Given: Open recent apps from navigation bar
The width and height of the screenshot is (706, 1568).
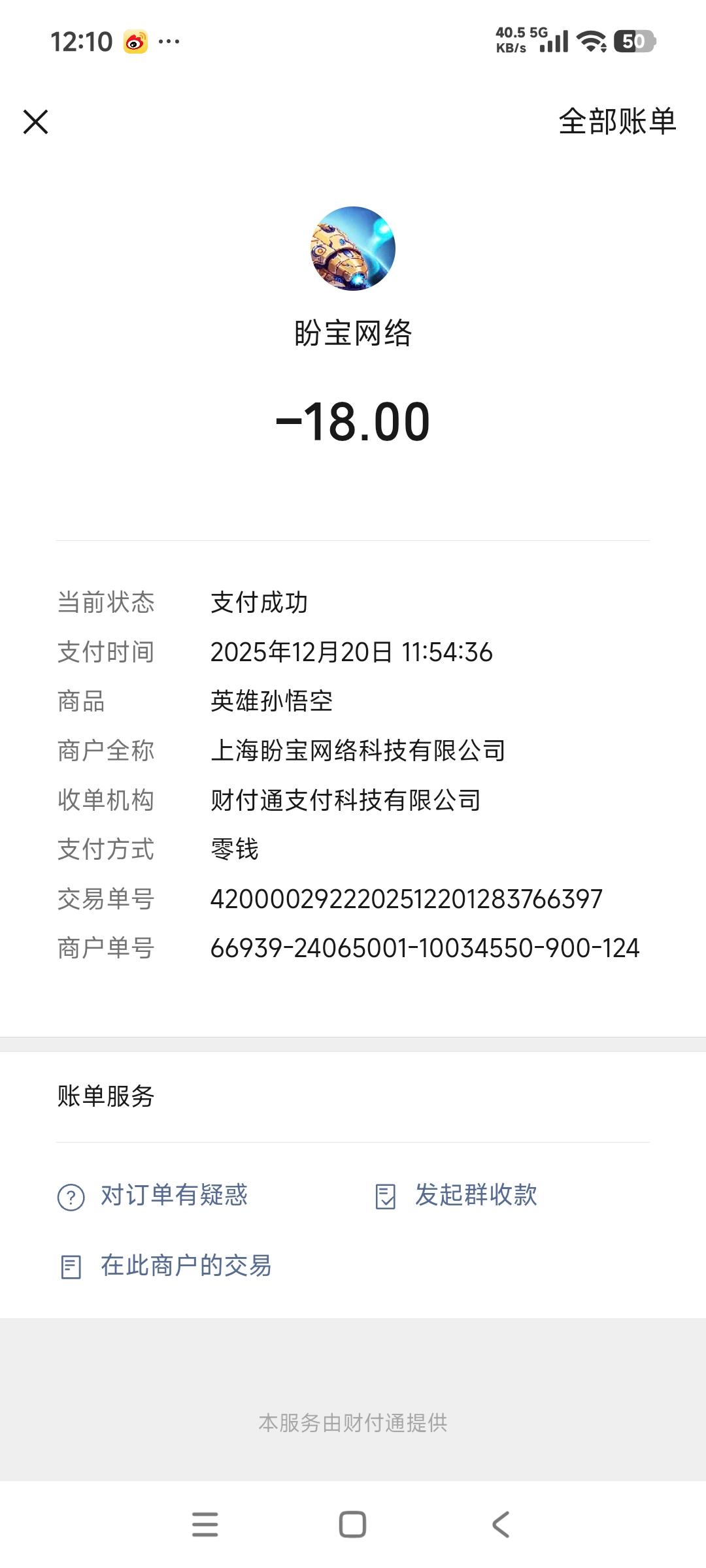Looking at the screenshot, I should click(x=205, y=1525).
